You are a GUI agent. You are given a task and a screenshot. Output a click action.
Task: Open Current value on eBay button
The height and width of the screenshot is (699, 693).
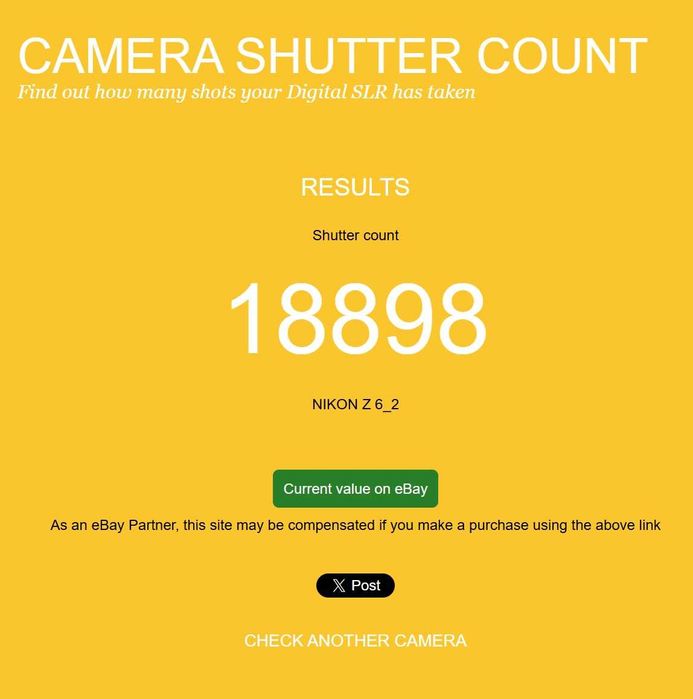355,489
